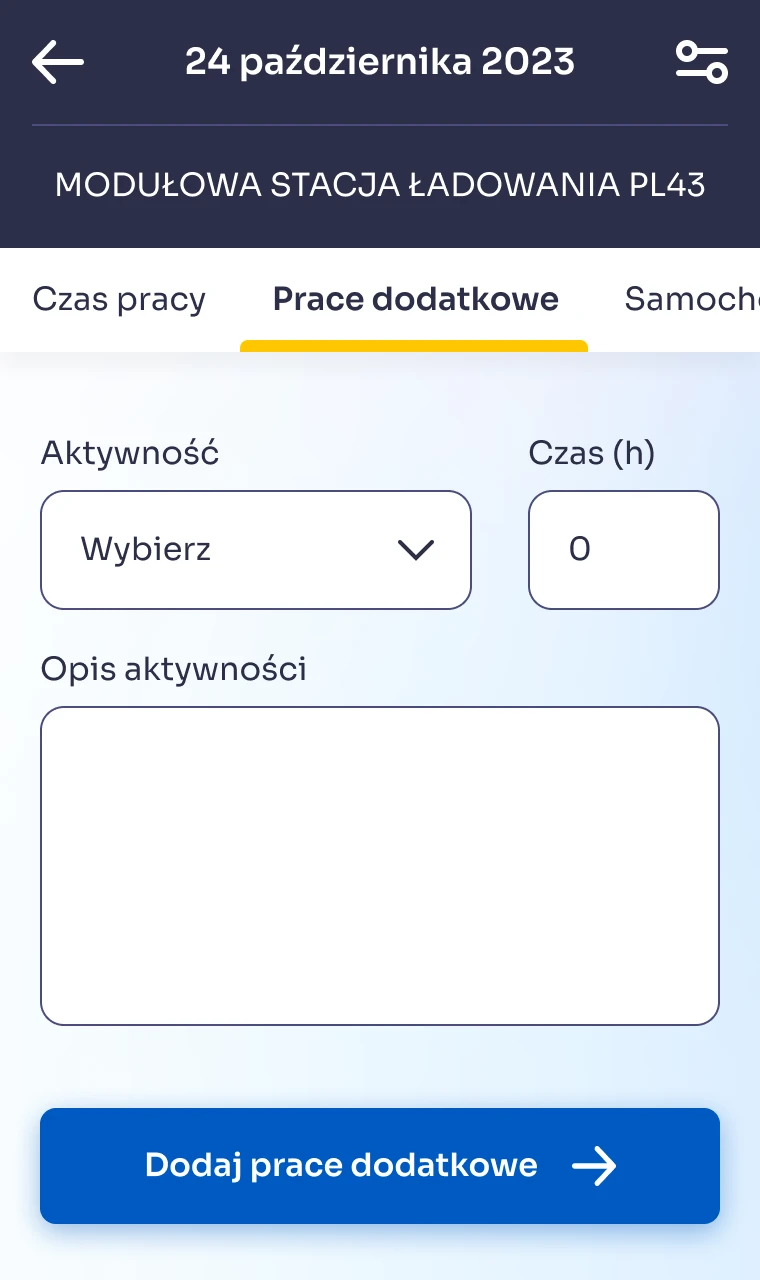The width and height of the screenshot is (760, 1280).
Task: Tap the back arrow in the header
Action: tap(57, 62)
